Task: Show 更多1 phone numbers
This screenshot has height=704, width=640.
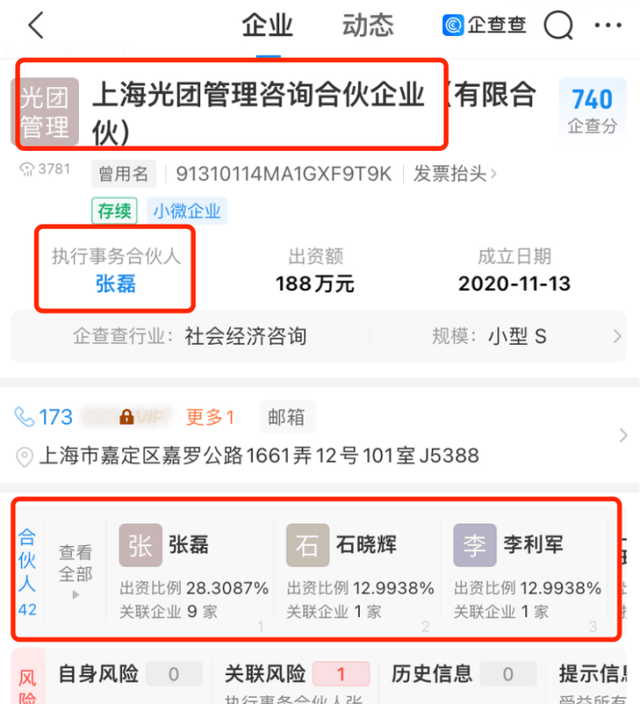Action: tap(210, 417)
